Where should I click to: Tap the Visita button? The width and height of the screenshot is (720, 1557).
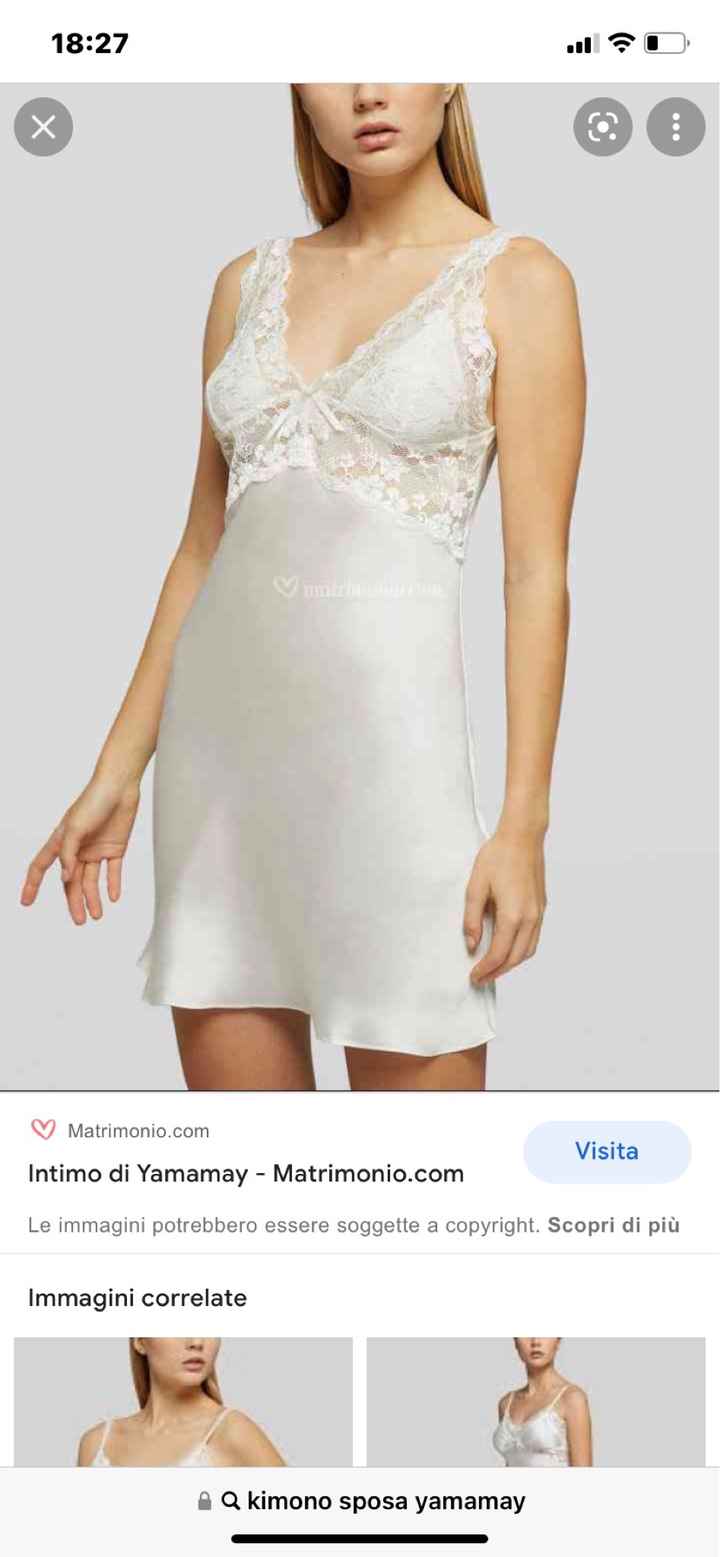[x=606, y=1152]
